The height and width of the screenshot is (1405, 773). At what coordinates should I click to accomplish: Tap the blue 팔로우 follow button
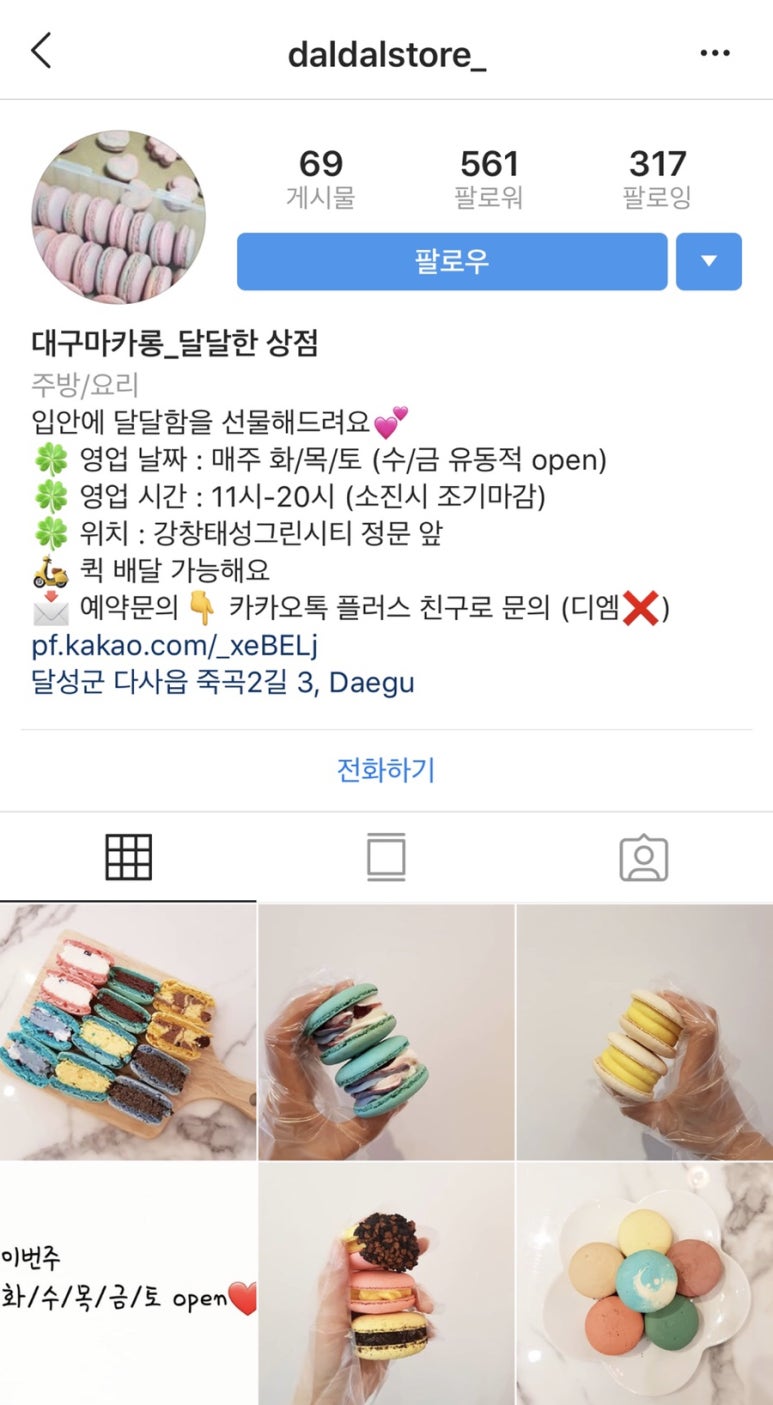(x=451, y=262)
